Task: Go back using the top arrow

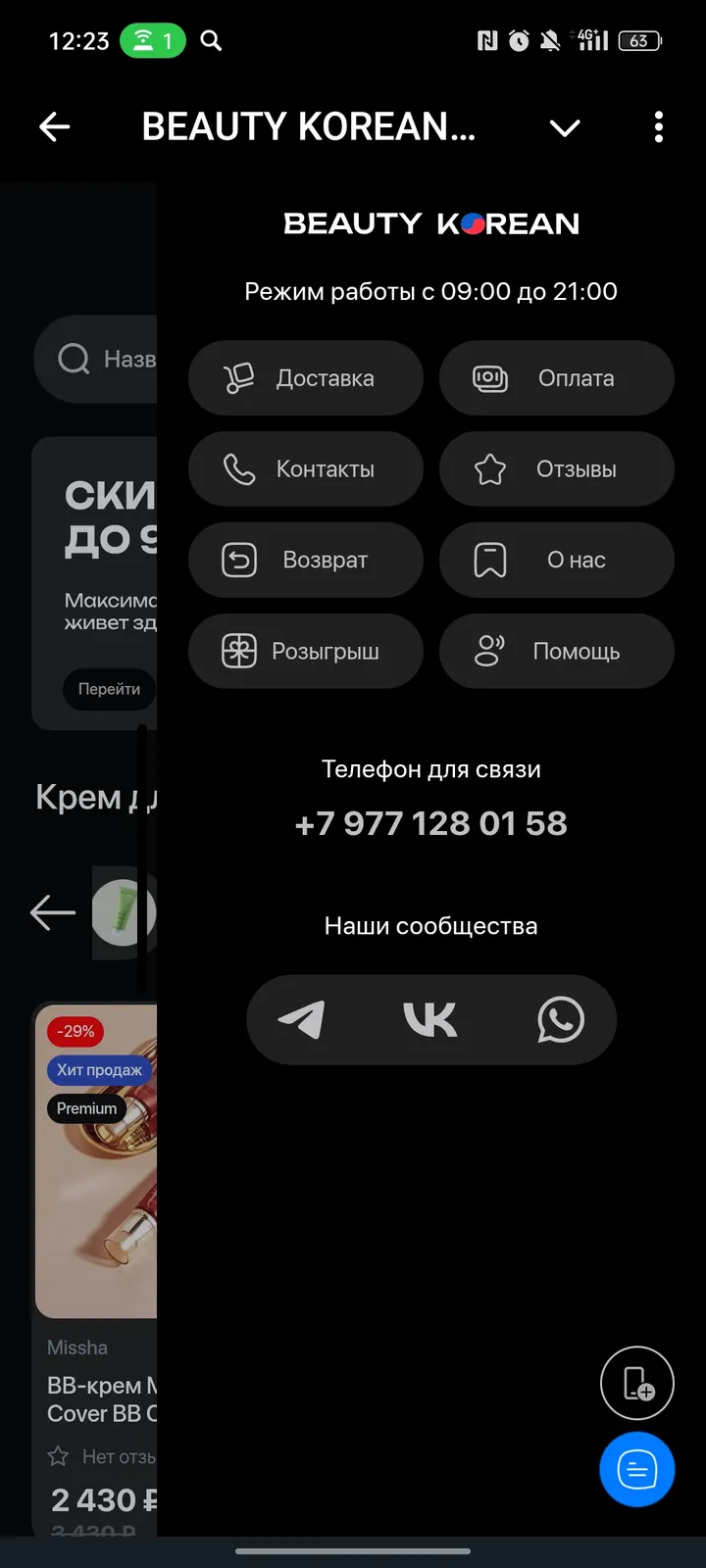Action: pyautogui.click(x=55, y=126)
